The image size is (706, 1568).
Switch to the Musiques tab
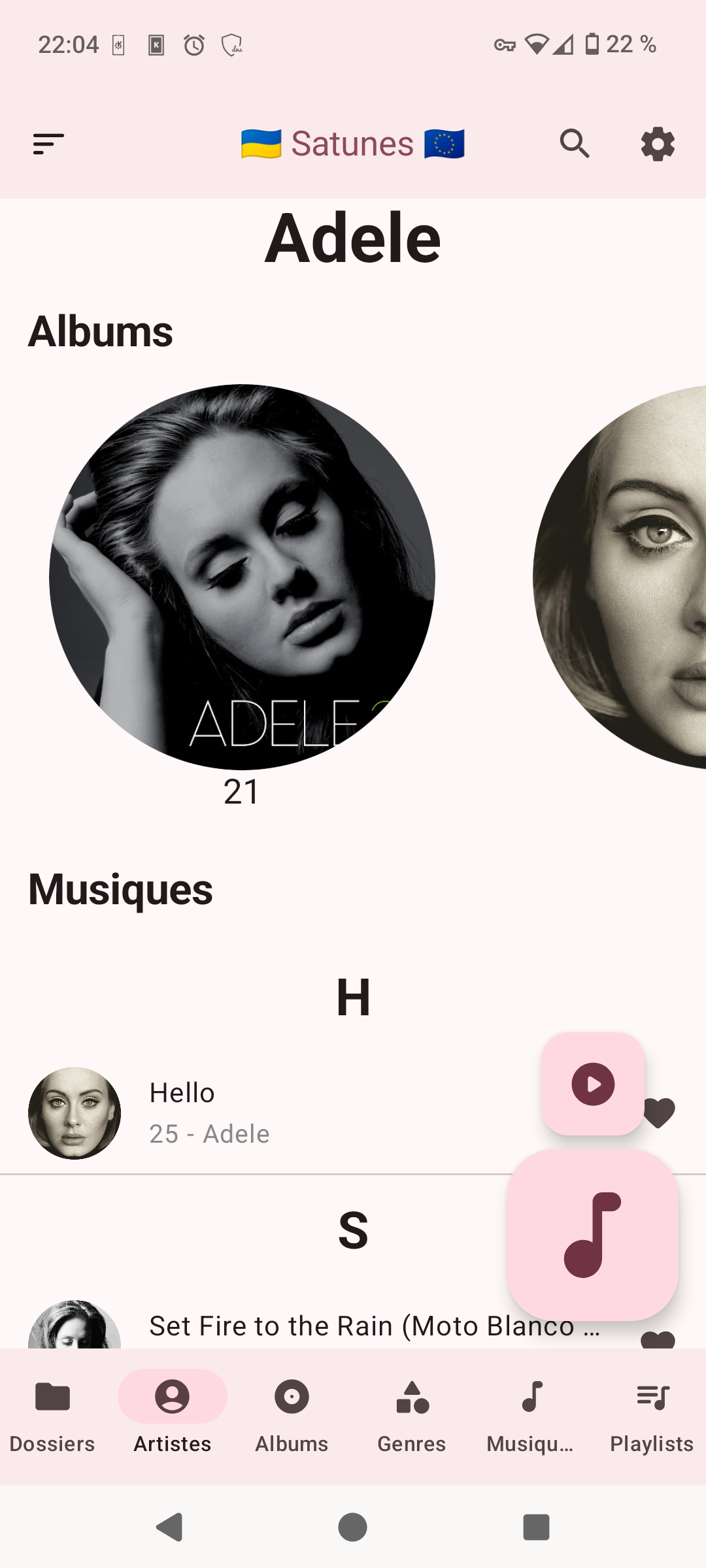click(x=531, y=1415)
